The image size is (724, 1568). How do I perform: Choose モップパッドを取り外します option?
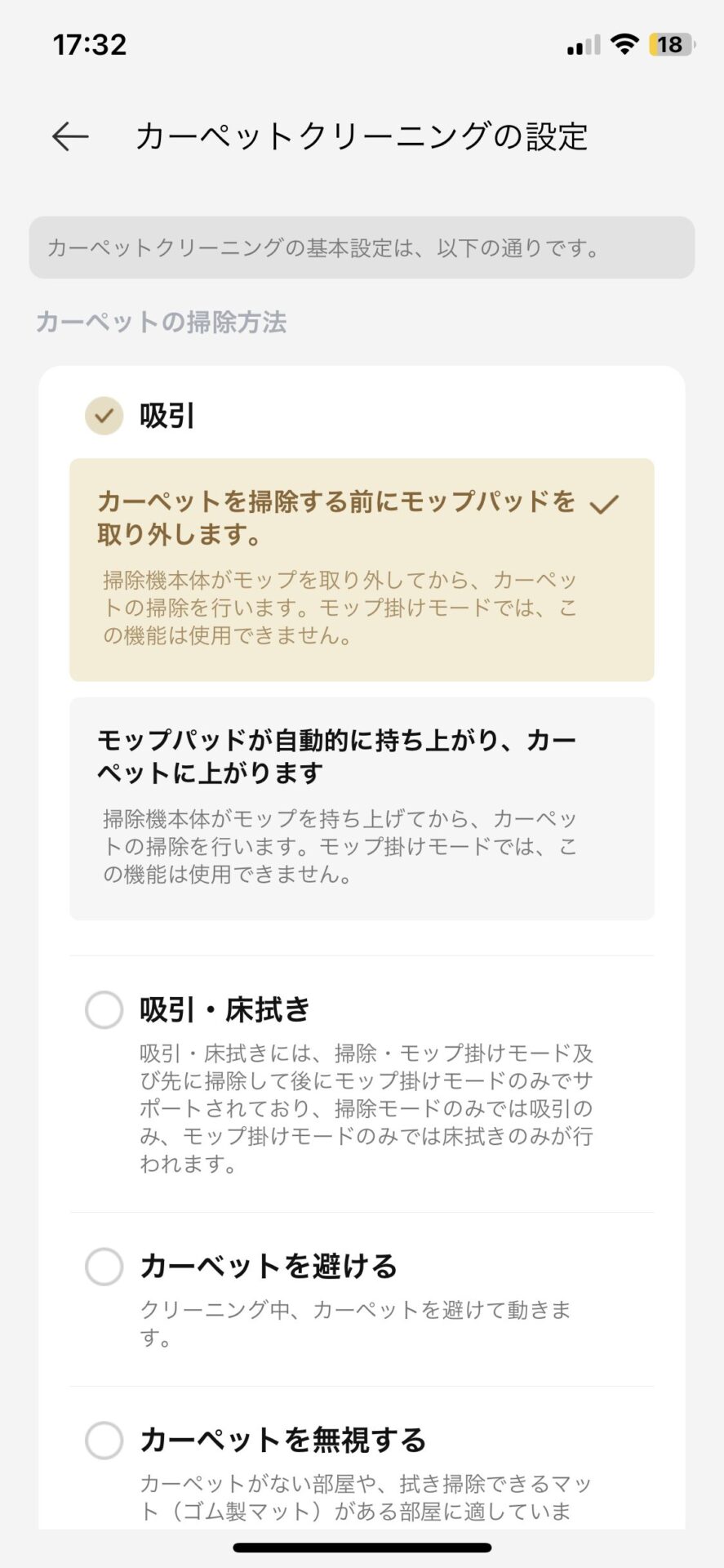(x=362, y=570)
